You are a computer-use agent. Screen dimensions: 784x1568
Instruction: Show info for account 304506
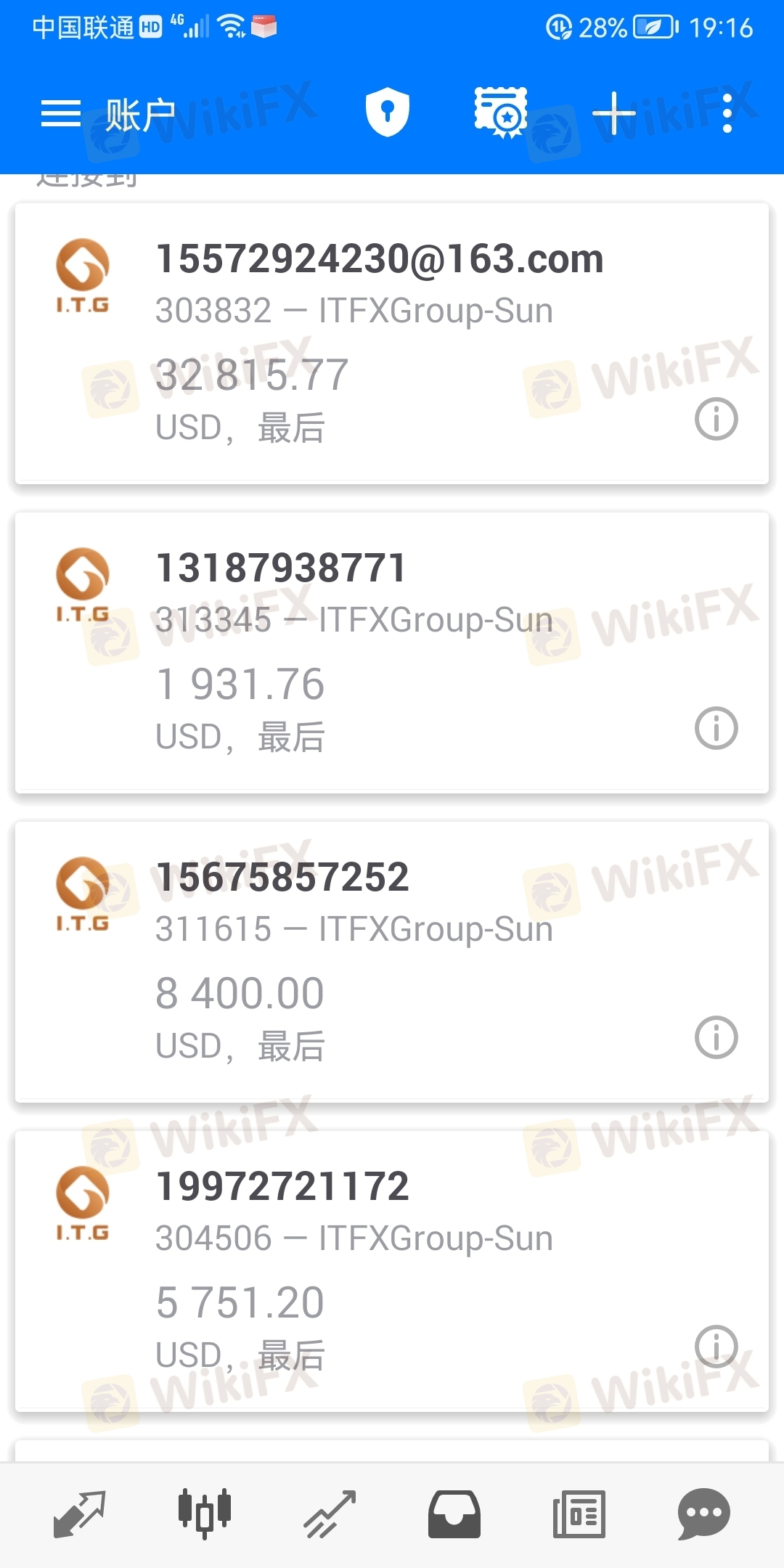tap(716, 1347)
